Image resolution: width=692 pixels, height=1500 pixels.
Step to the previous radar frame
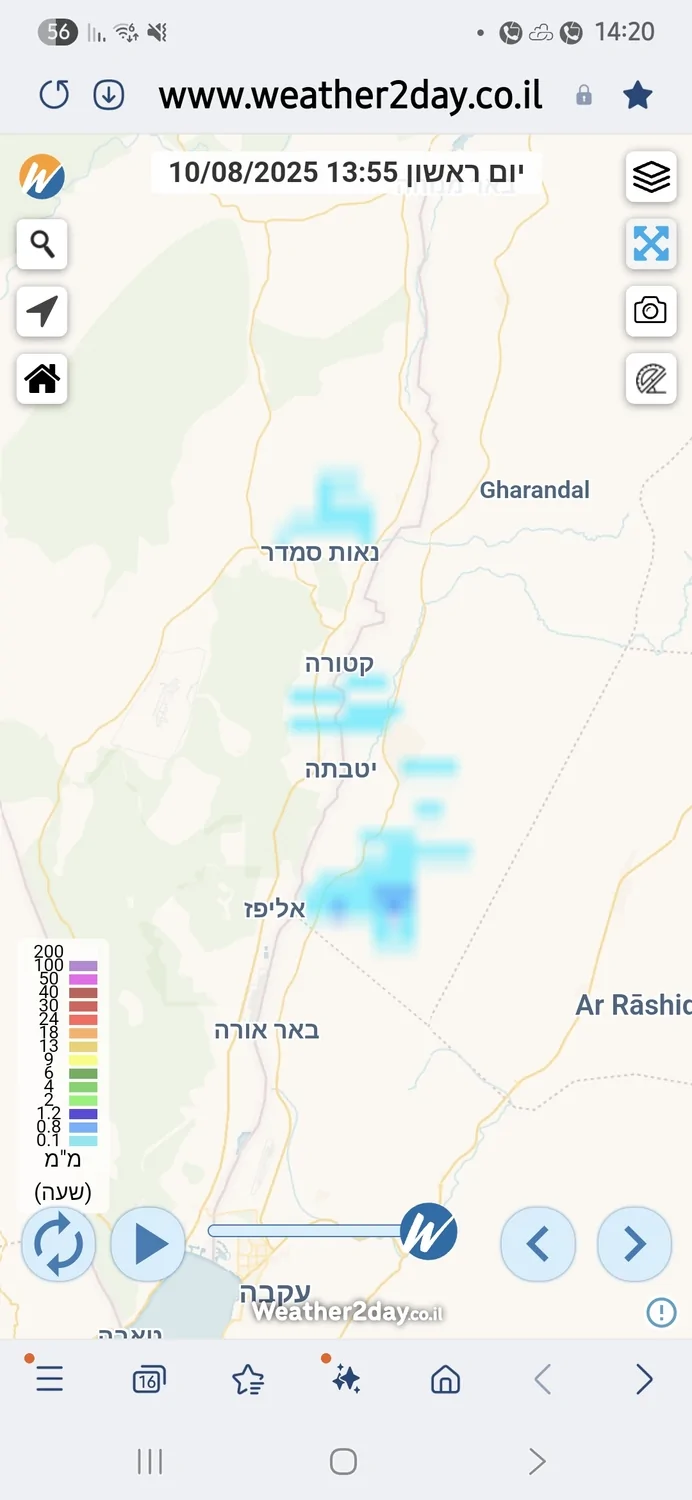click(538, 1244)
